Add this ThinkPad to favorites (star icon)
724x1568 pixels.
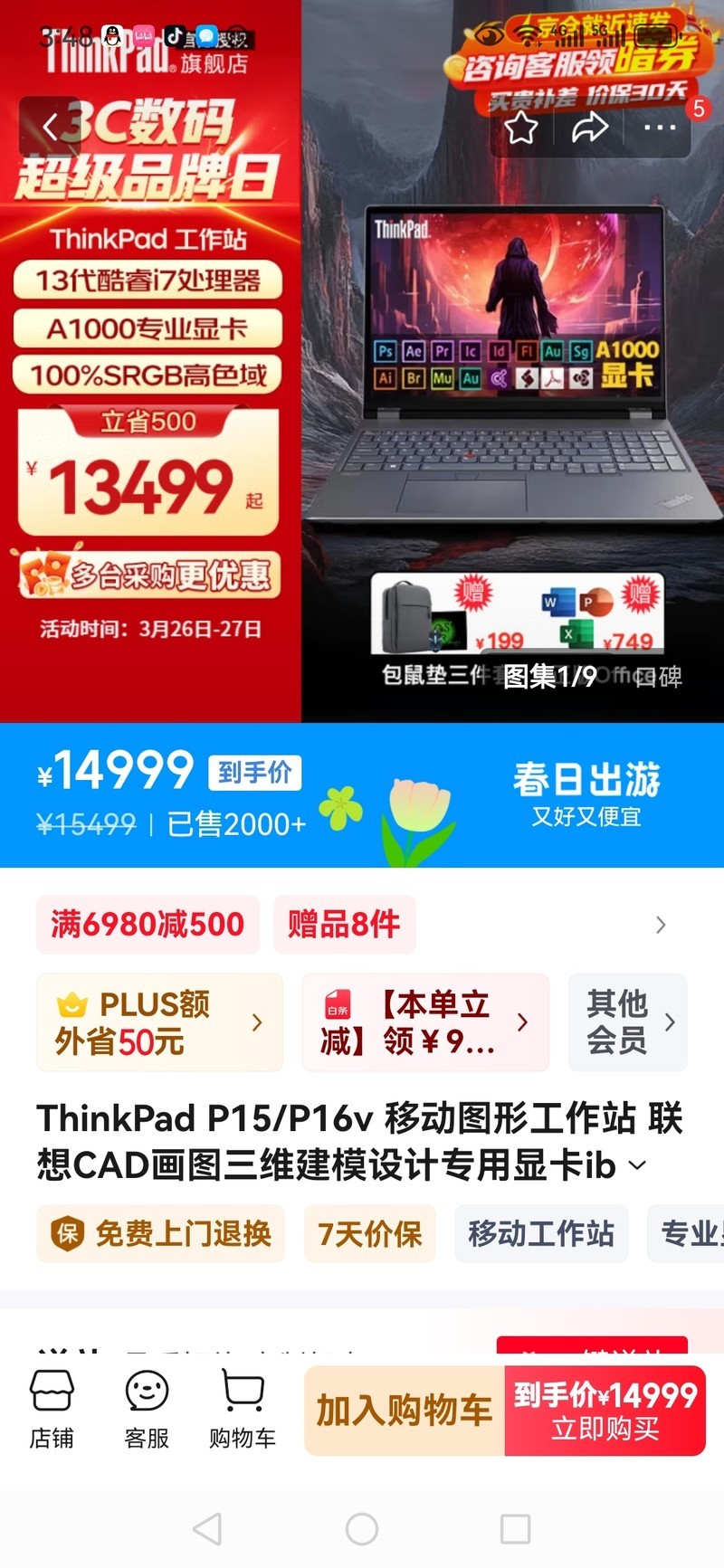click(x=521, y=128)
